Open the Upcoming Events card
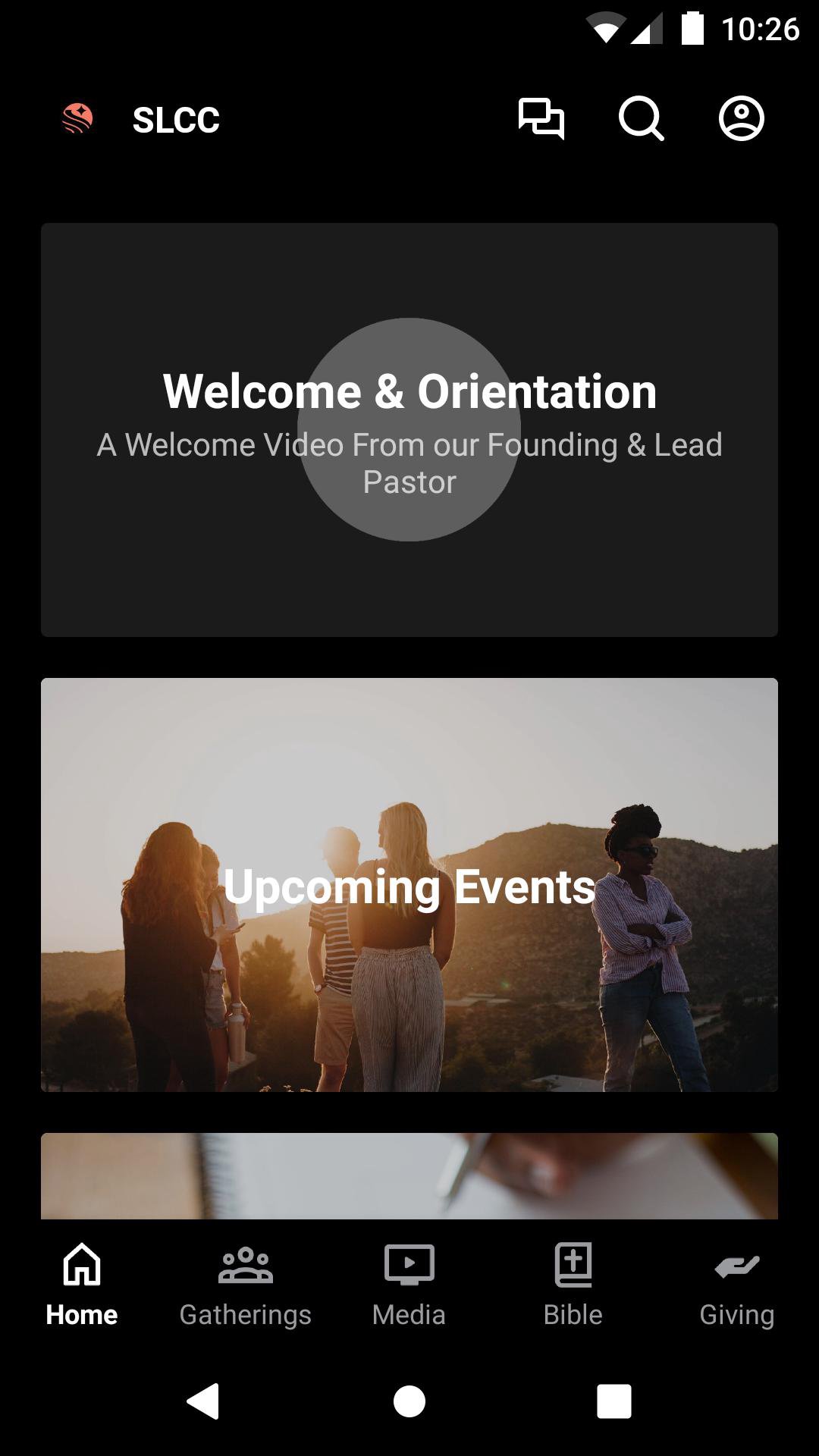819x1456 pixels. click(409, 884)
